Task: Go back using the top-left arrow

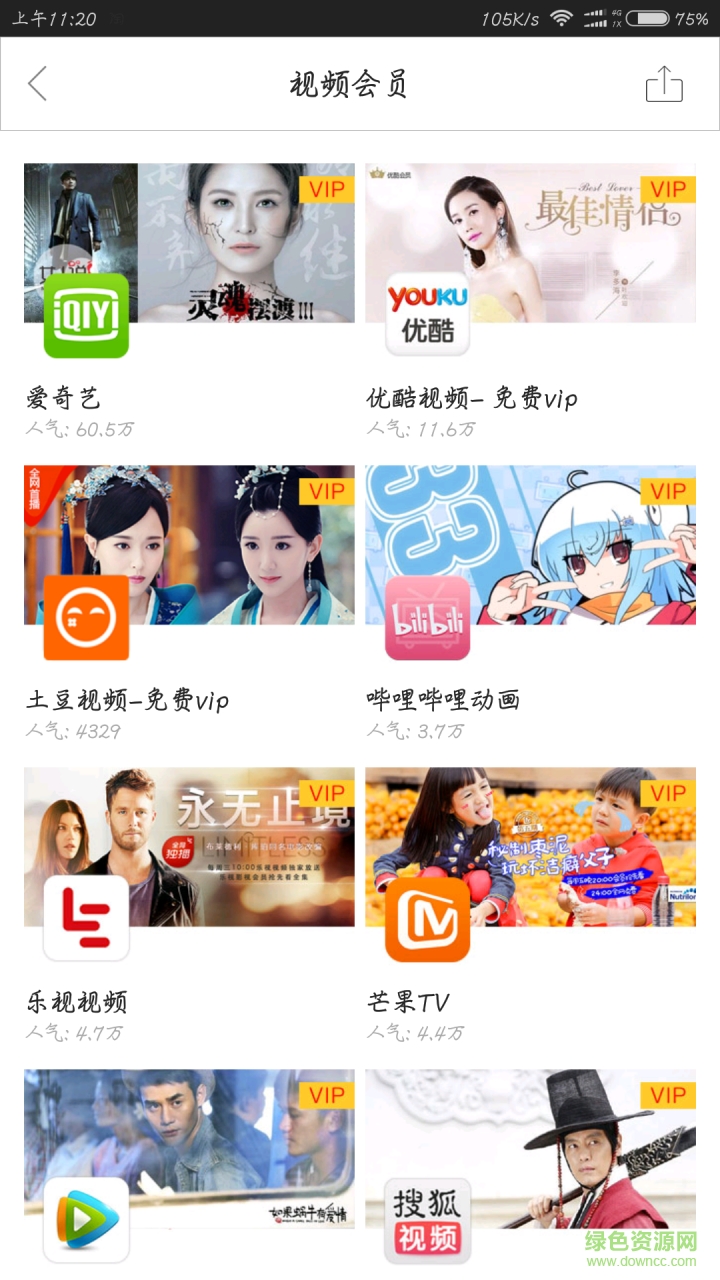Action: pyautogui.click(x=38, y=84)
